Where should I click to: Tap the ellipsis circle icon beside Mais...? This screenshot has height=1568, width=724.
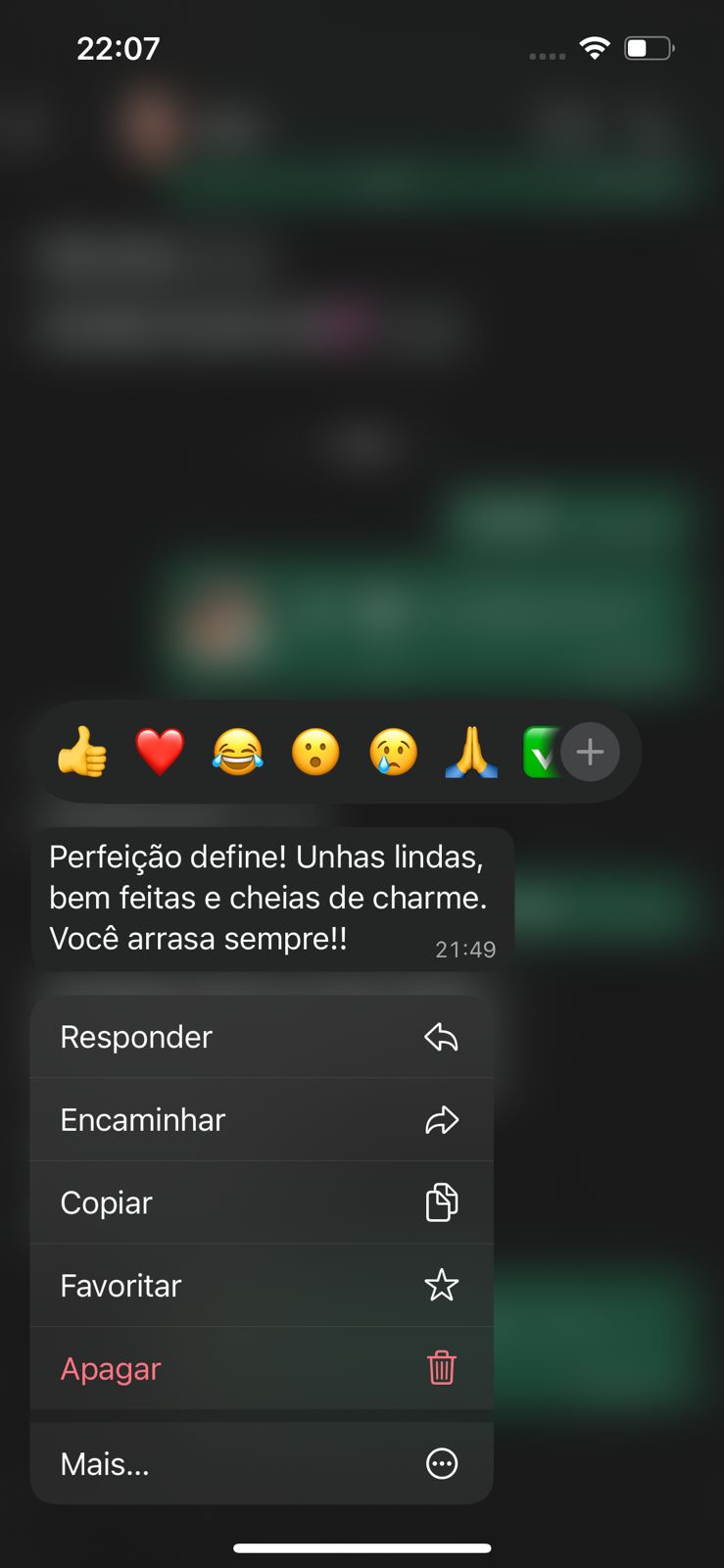[441, 1463]
